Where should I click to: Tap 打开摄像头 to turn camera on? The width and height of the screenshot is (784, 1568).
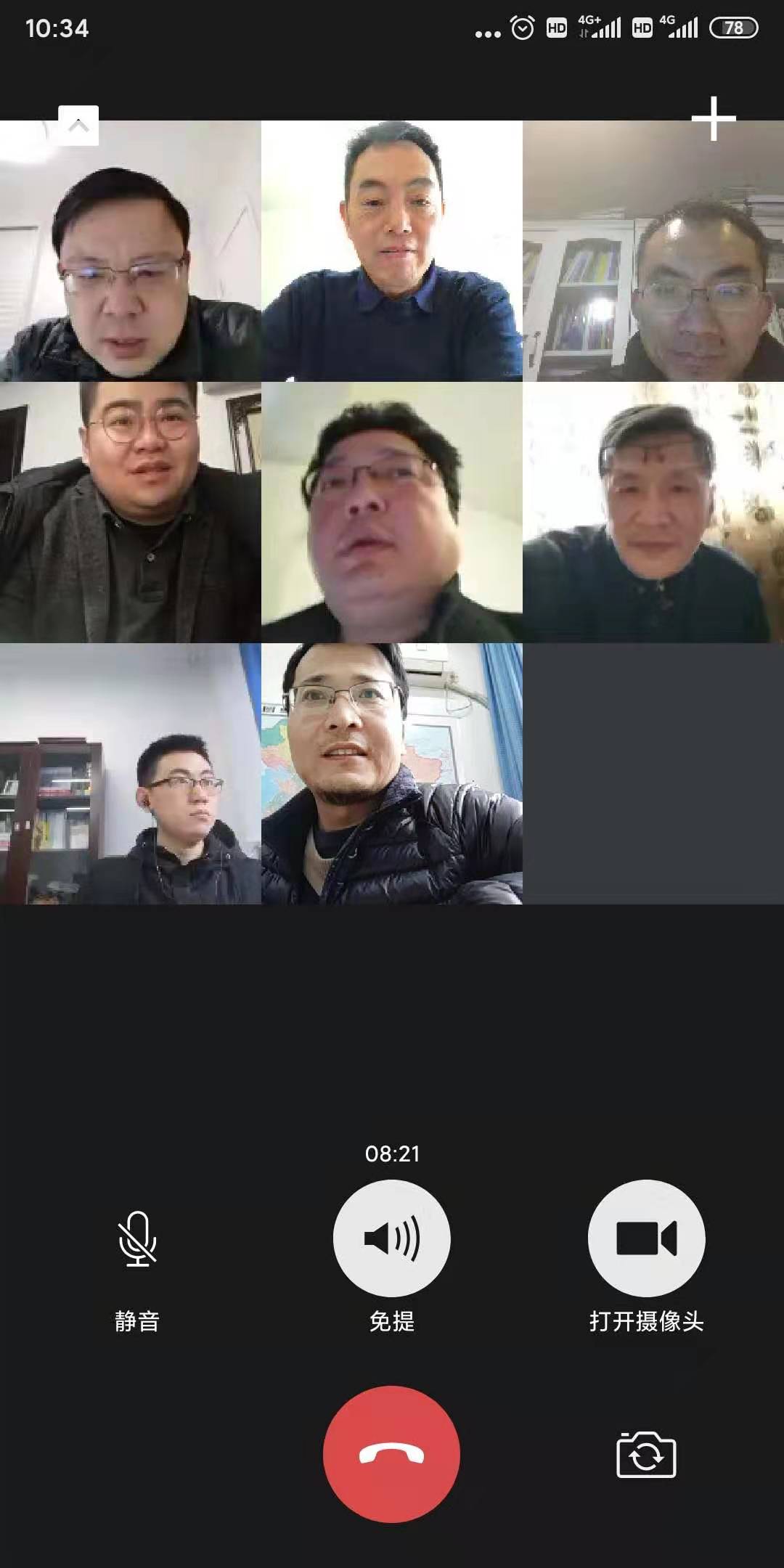click(646, 1238)
